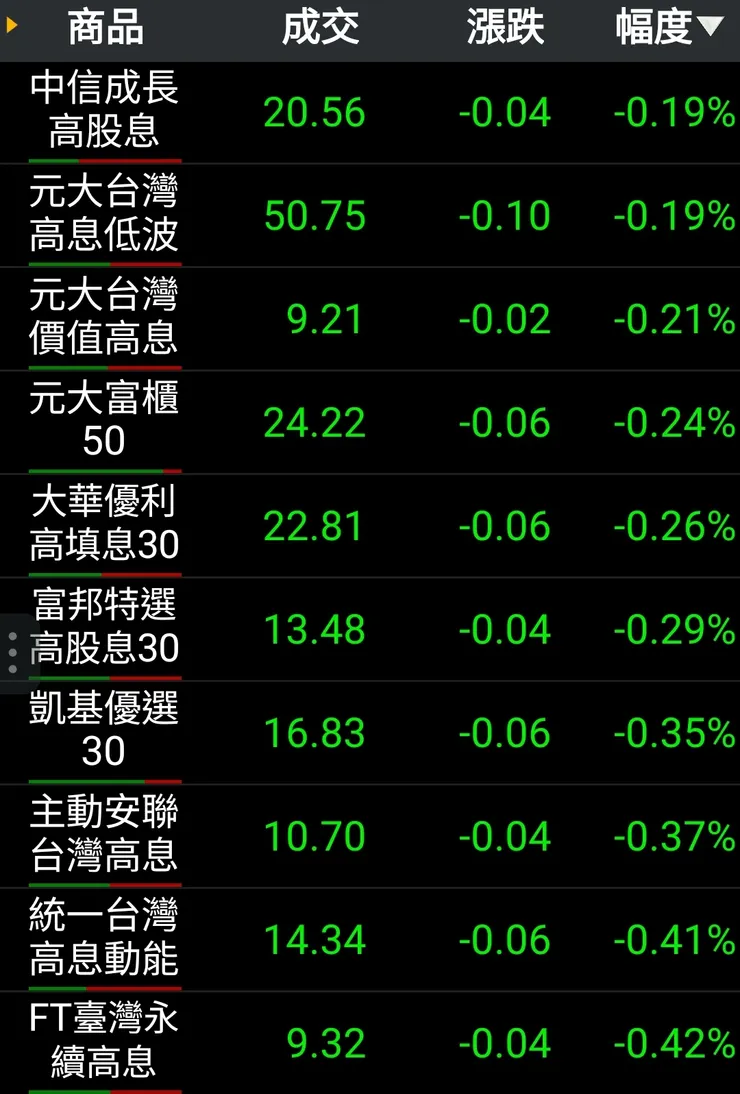Viewport: 740px width, 1094px height.
Task: Select 主動安聯台灣高息 from the list
Action: point(104,836)
